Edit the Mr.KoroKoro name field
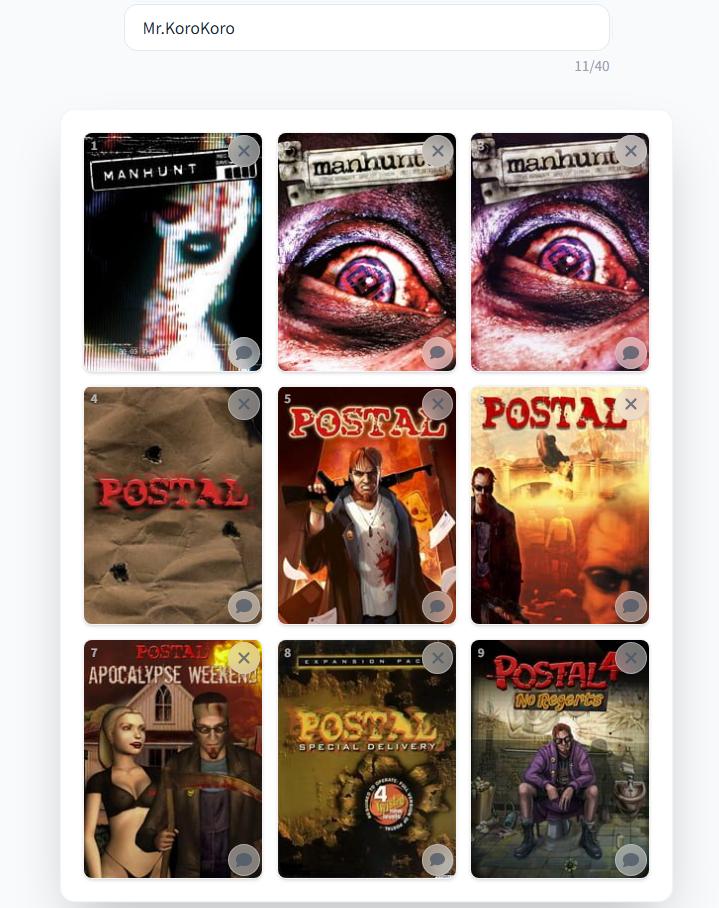The width and height of the screenshot is (719, 908). (366, 28)
